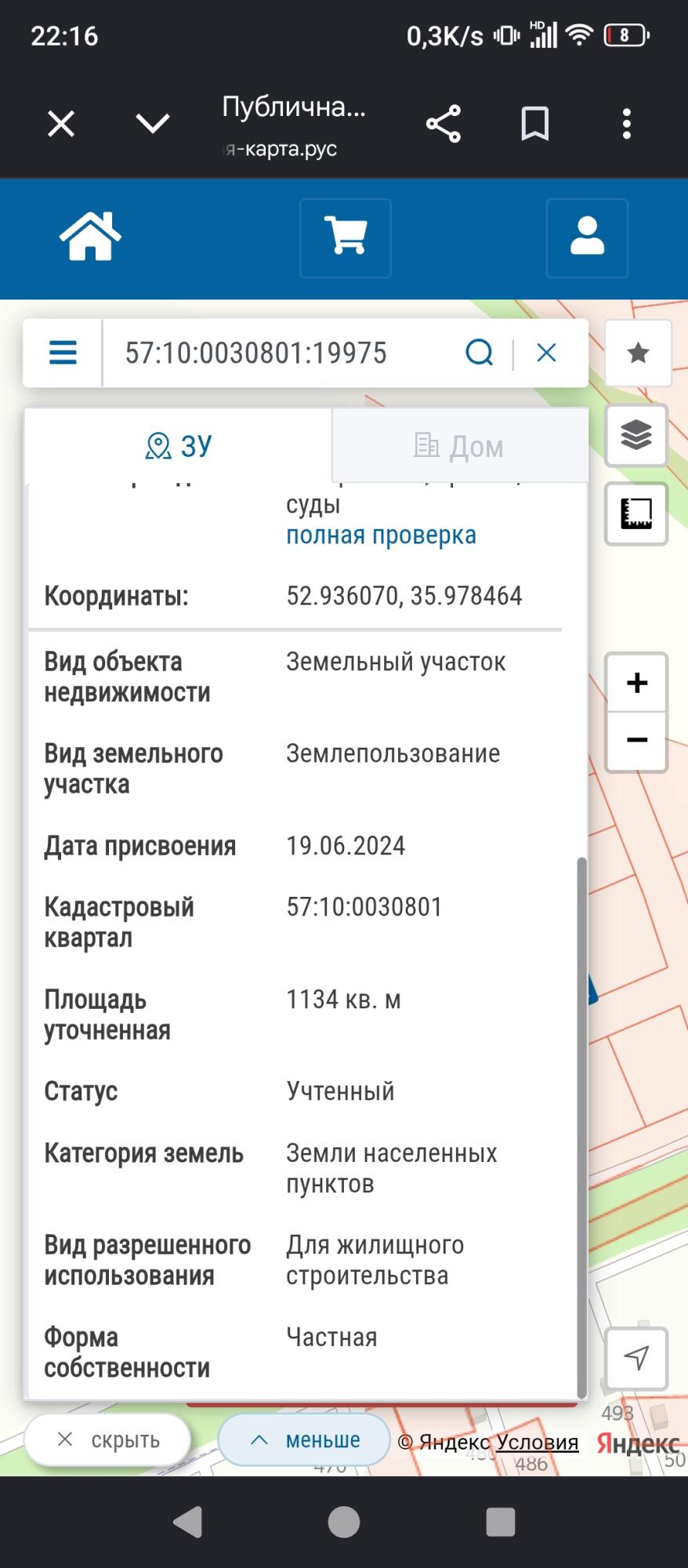Open the полная проверка link
The height and width of the screenshot is (1568, 688).
(x=381, y=535)
